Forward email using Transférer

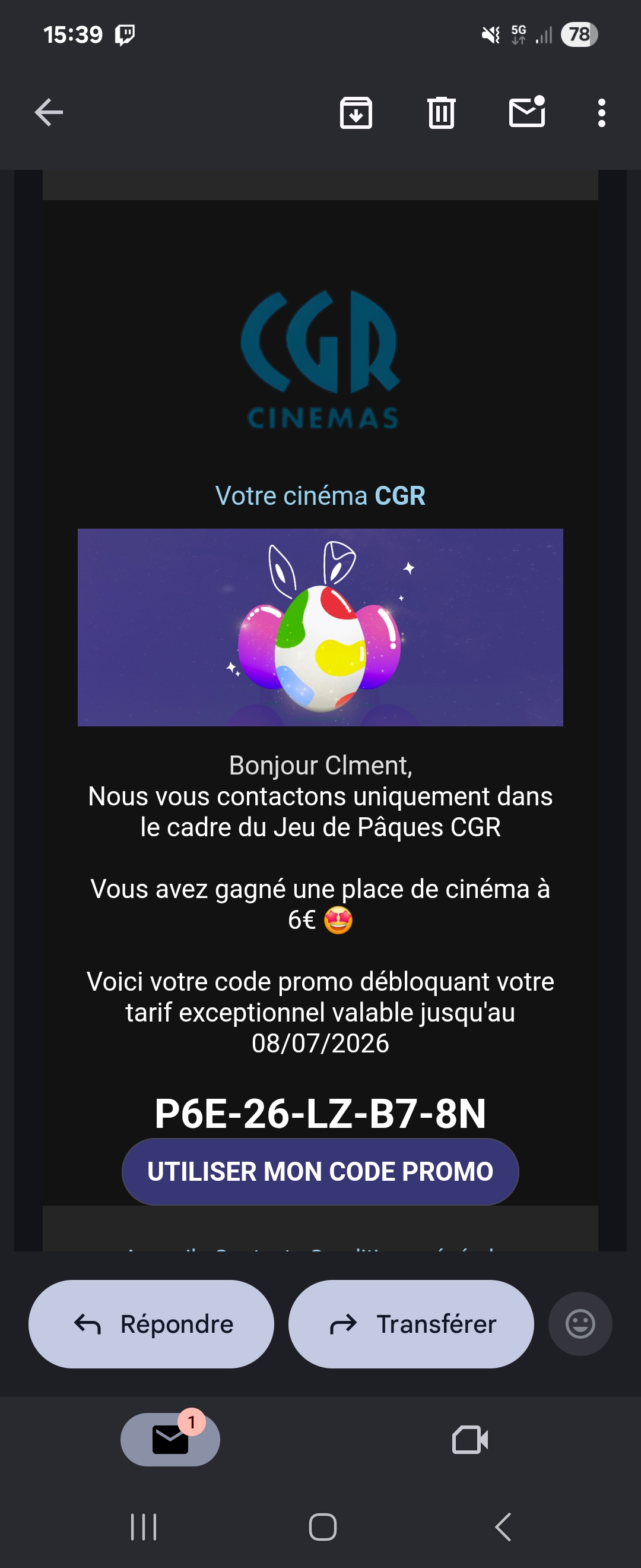pyautogui.click(x=411, y=1324)
